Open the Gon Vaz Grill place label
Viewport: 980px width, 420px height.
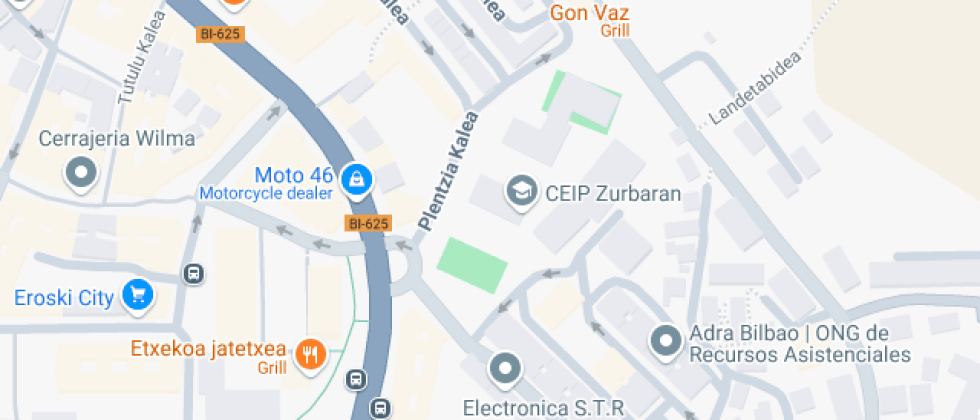pyautogui.click(x=589, y=21)
